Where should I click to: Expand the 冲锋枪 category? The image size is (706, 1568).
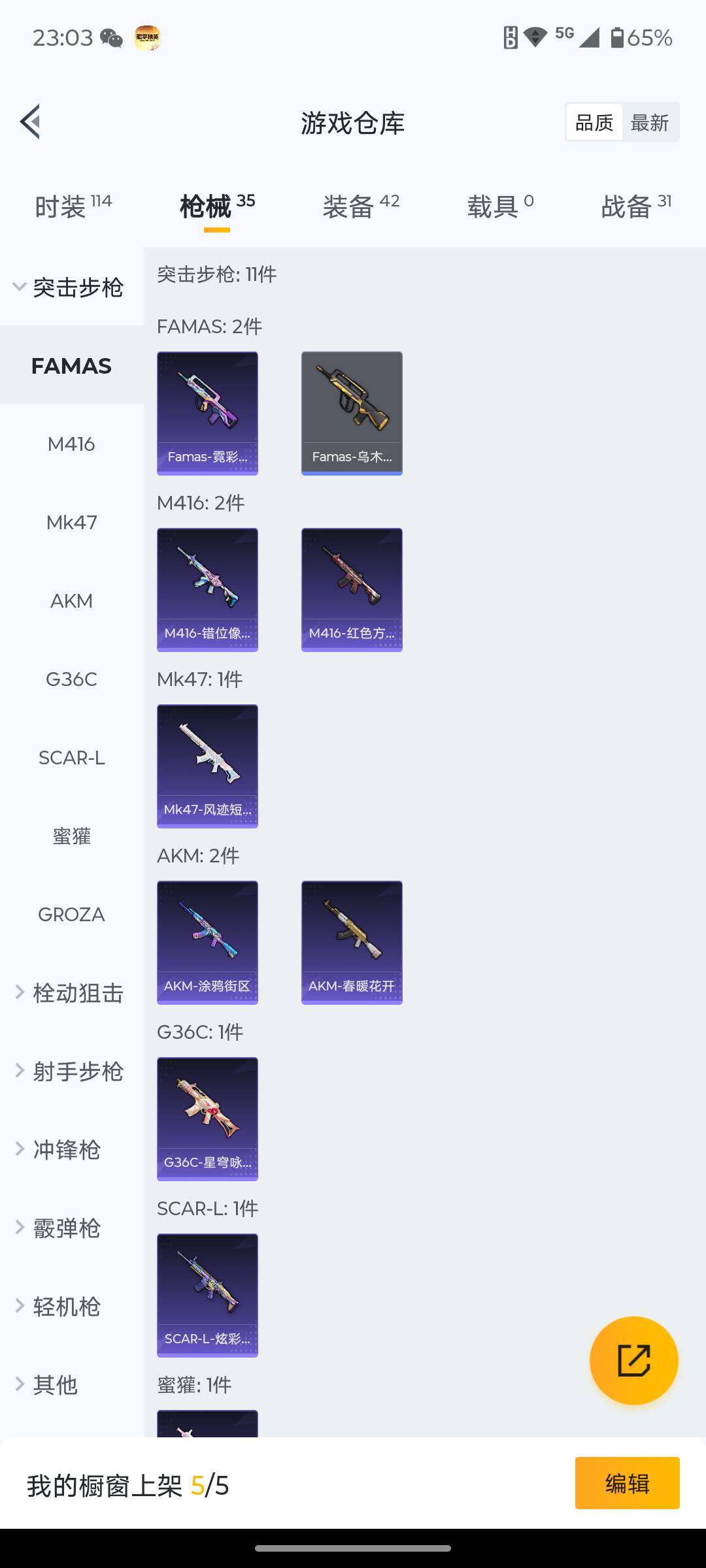tap(65, 1150)
